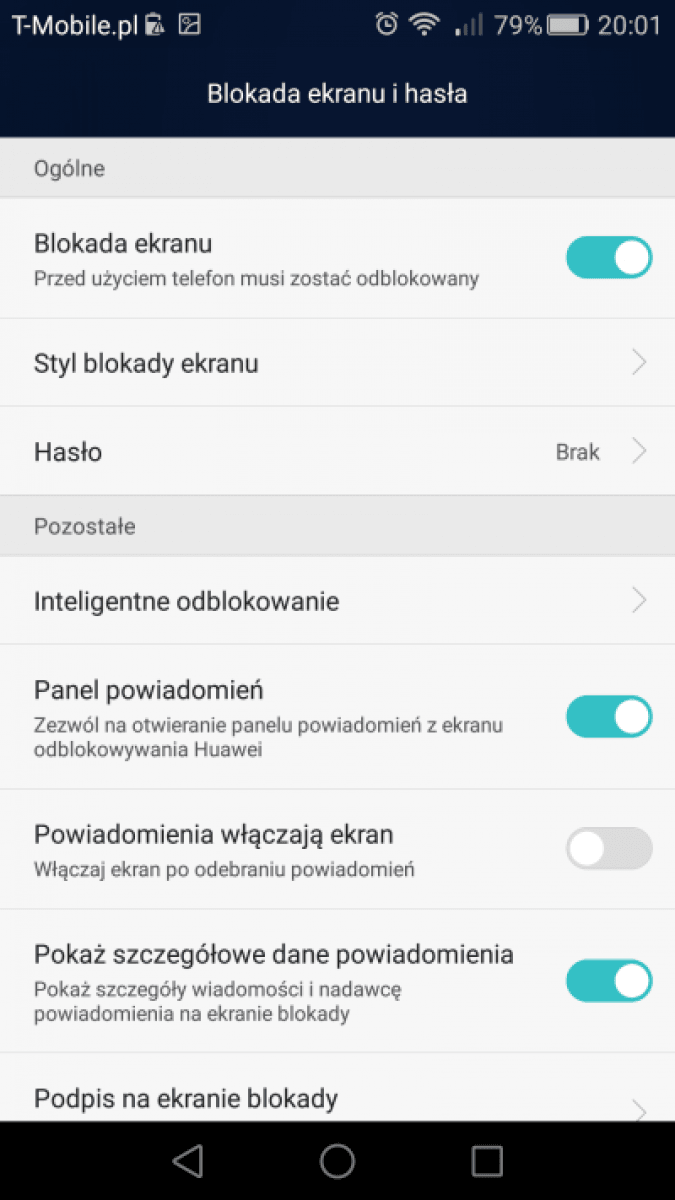Open the Hasło setting
Image resolution: width=675 pixels, height=1200 pixels.
coord(337,452)
